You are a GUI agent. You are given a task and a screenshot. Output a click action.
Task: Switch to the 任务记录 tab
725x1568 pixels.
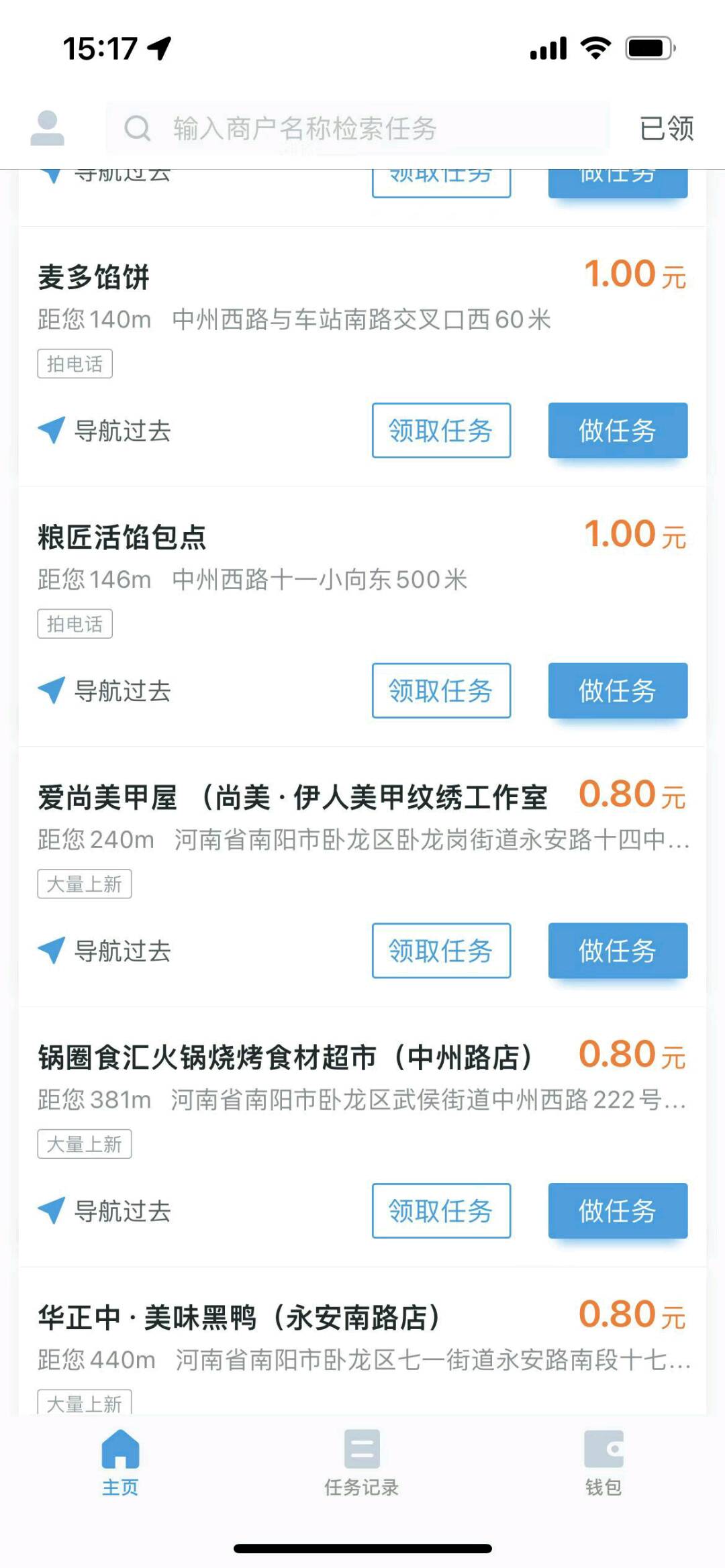point(362,1463)
